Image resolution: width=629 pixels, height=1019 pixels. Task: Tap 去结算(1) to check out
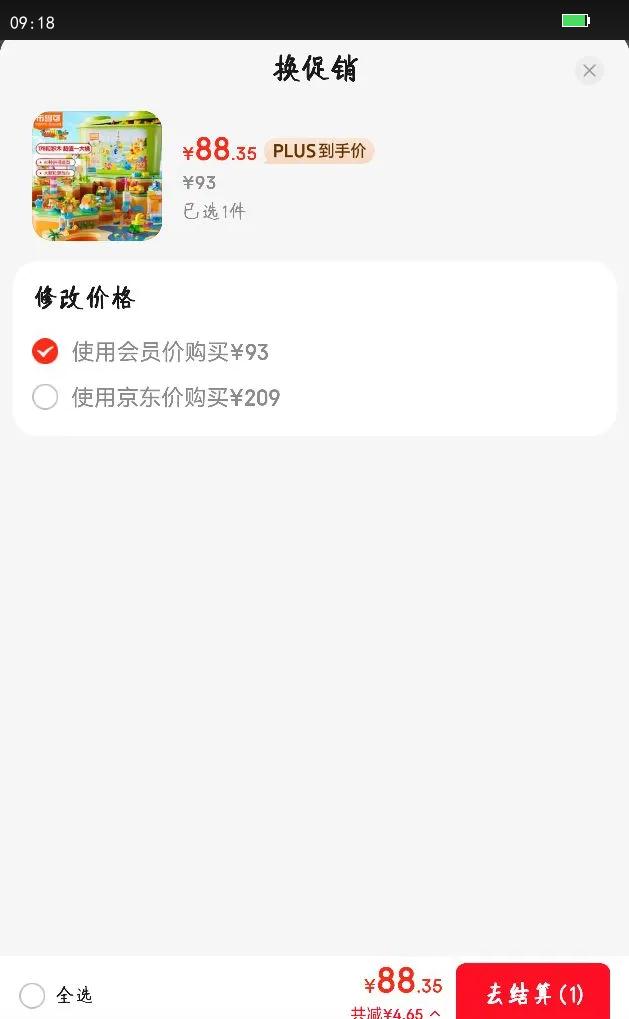(x=533, y=993)
